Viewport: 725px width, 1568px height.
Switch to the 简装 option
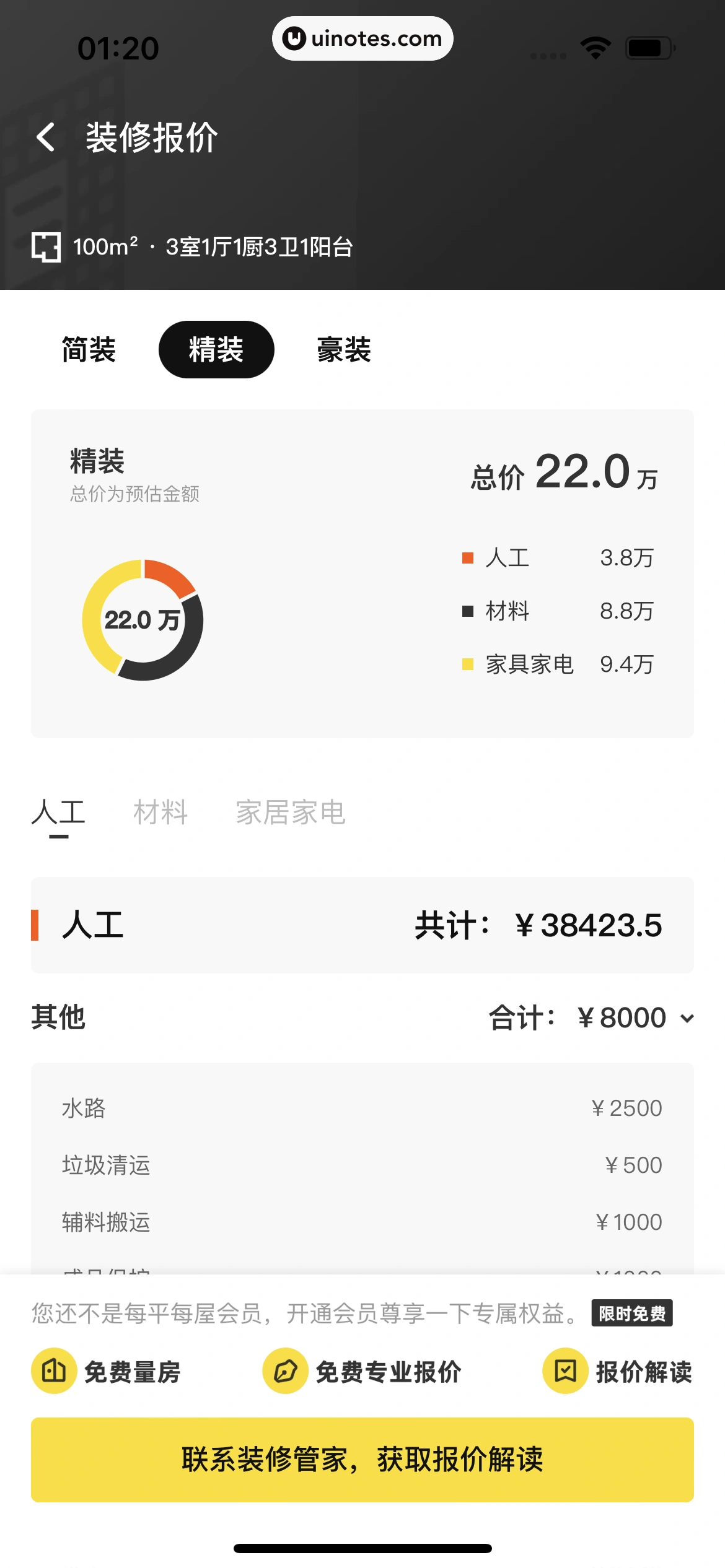click(89, 350)
